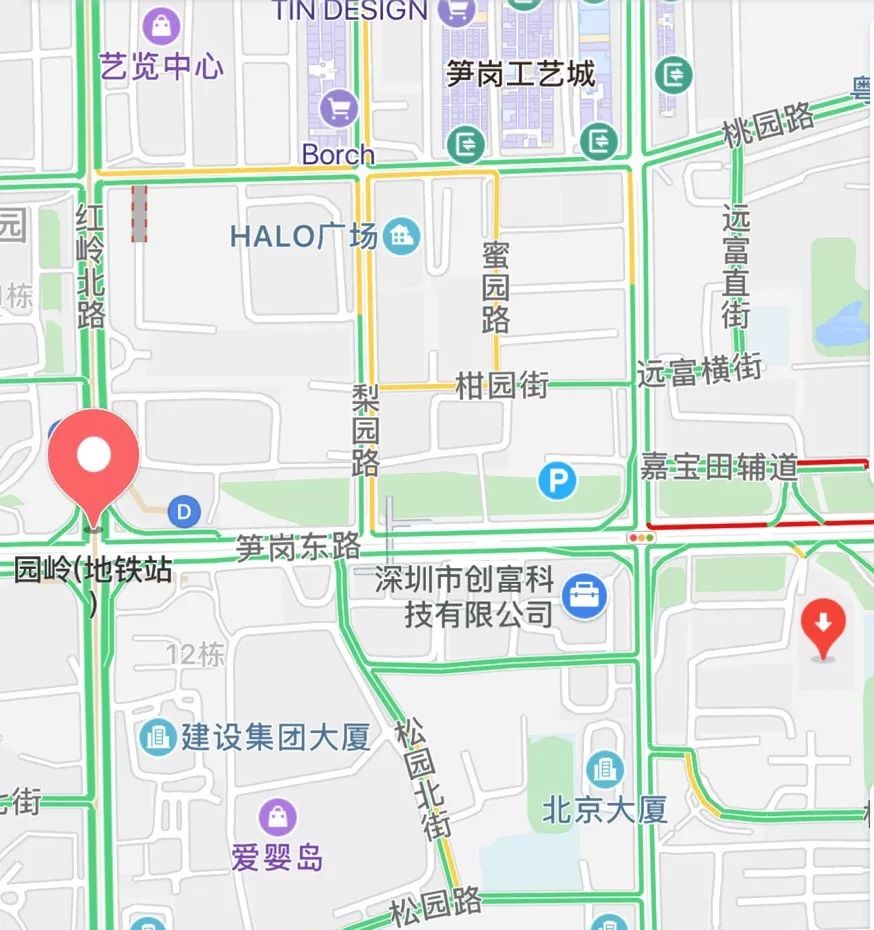Image resolution: width=874 pixels, height=930 pixels.
Task: Tap the 建设集团大厦 building marker
Action: tap(157, 738)
